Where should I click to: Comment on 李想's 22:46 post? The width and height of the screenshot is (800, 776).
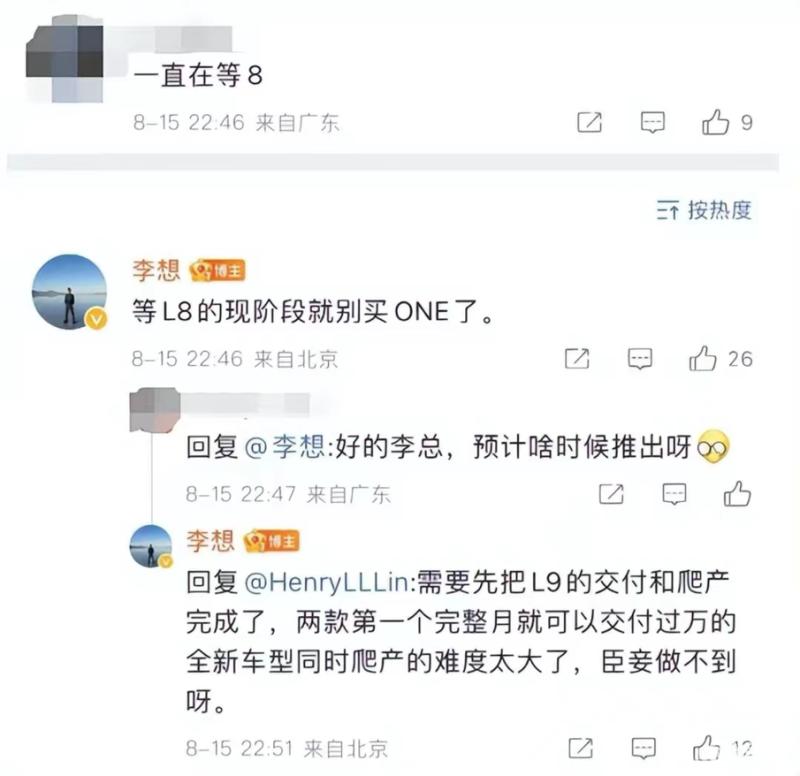tap(640, 358)
